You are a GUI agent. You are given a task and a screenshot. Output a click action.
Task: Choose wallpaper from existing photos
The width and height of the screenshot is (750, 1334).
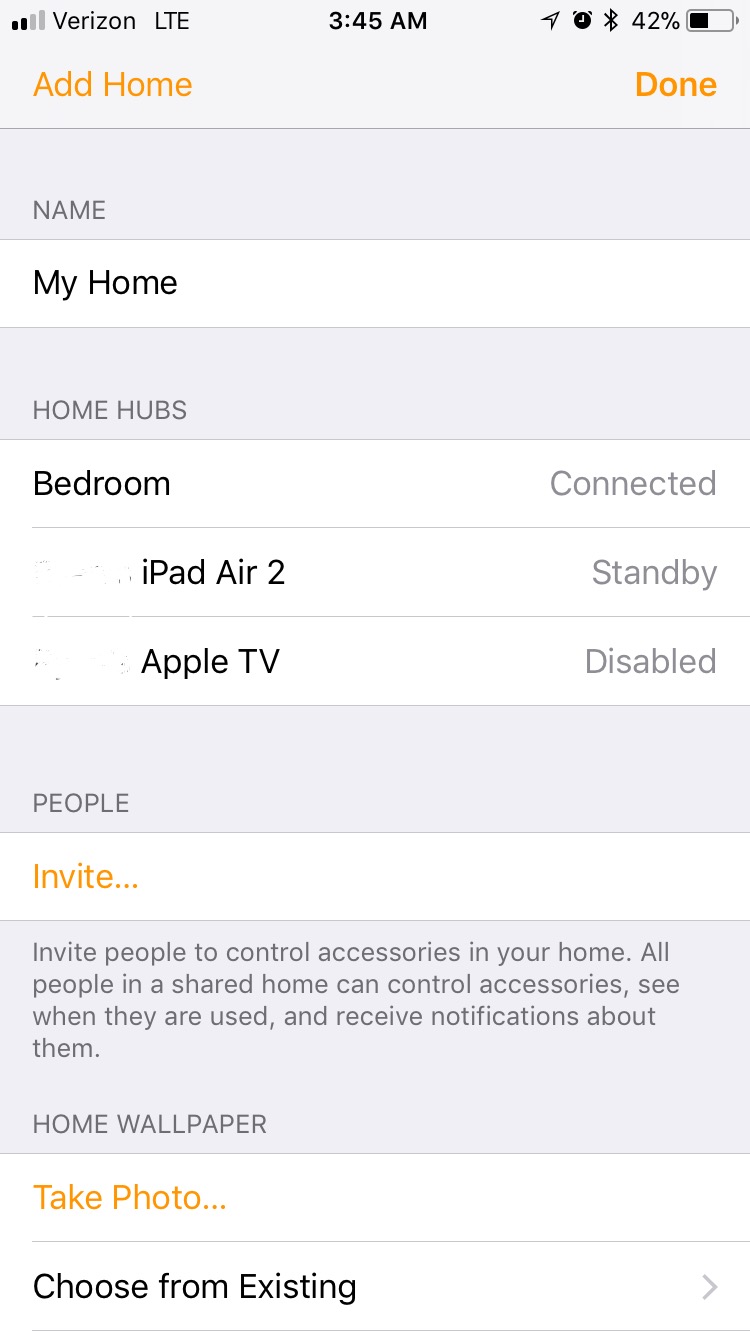pyautogui.click(x=375, y=1287)
